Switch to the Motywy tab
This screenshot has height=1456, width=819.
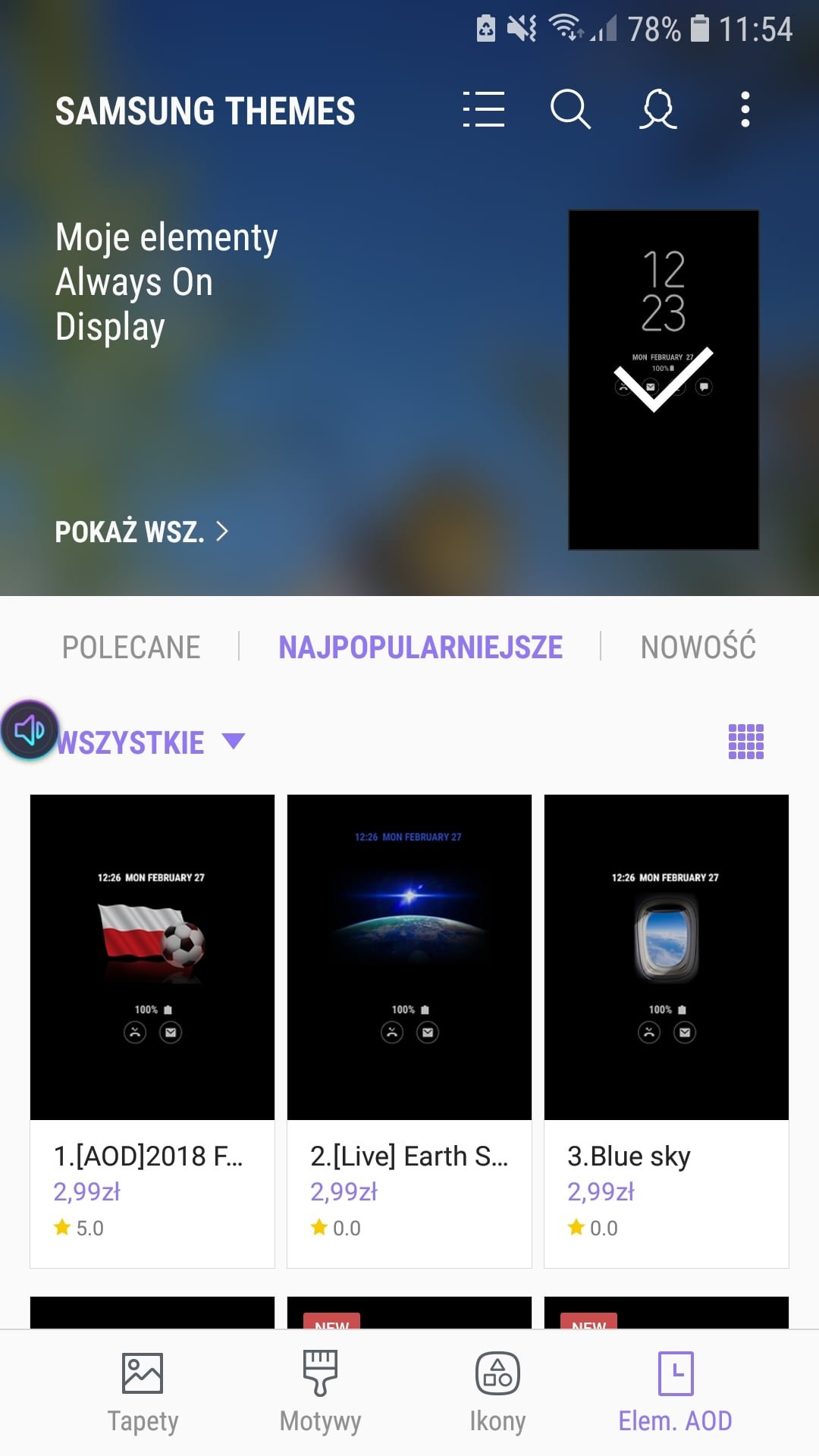(320, 1392)
